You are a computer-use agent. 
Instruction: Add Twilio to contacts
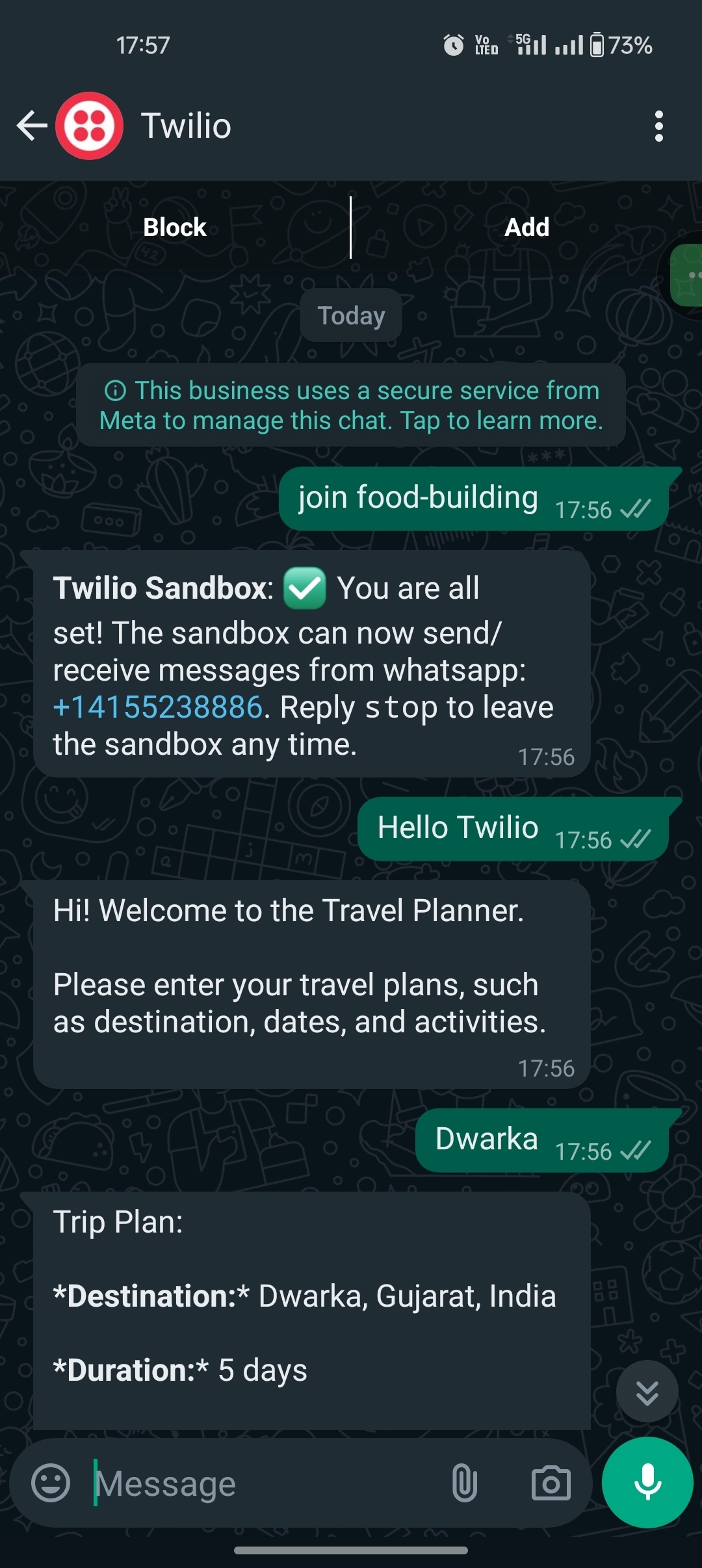coord(526,228)
